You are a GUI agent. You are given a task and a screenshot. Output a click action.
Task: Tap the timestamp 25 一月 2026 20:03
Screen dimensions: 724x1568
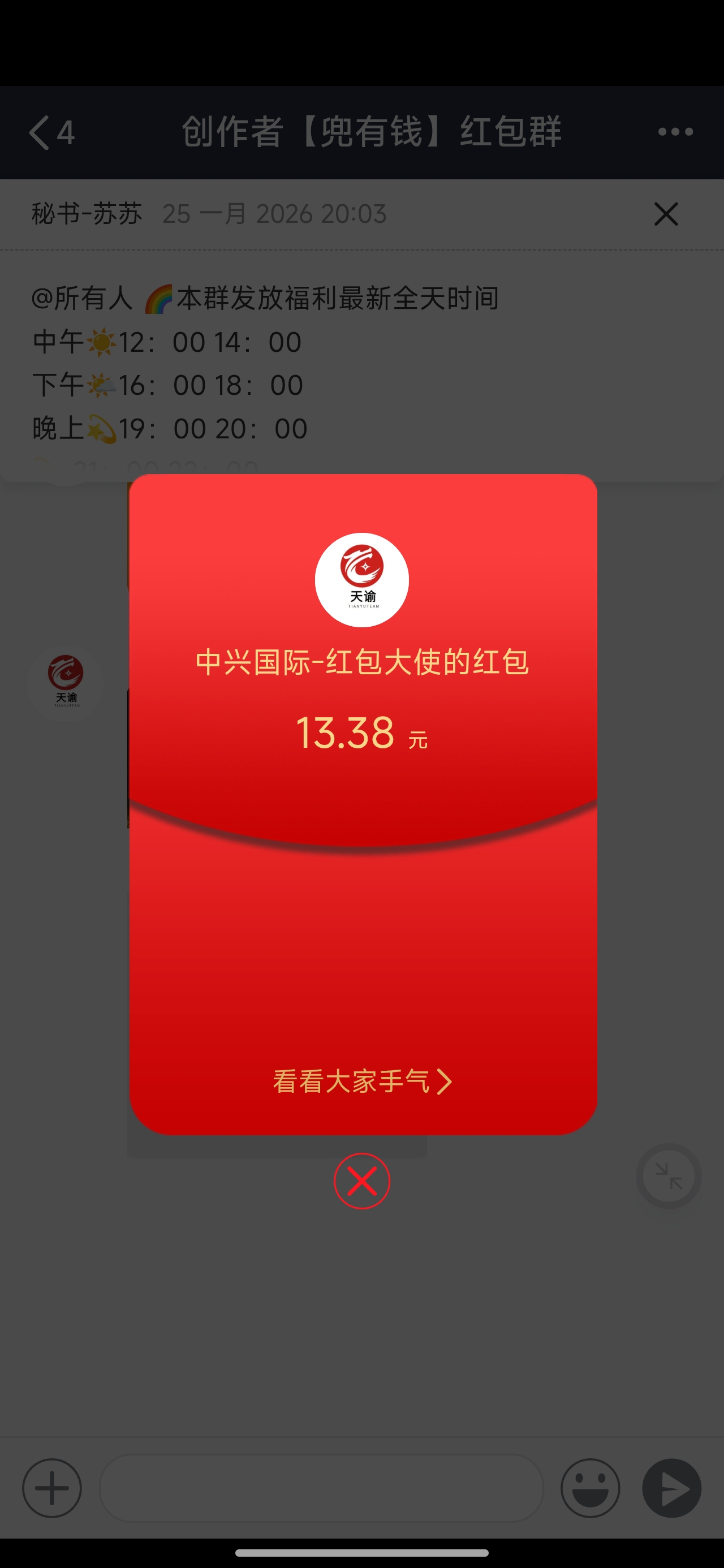(275, 214)
